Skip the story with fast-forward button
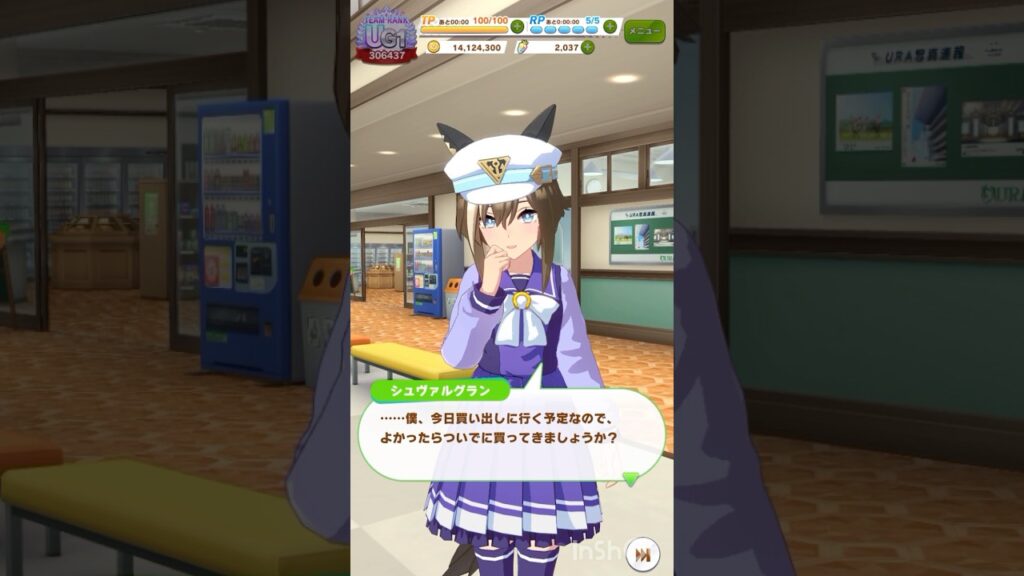Viewport: 1024px width, 576px height. tap(646, 553)
